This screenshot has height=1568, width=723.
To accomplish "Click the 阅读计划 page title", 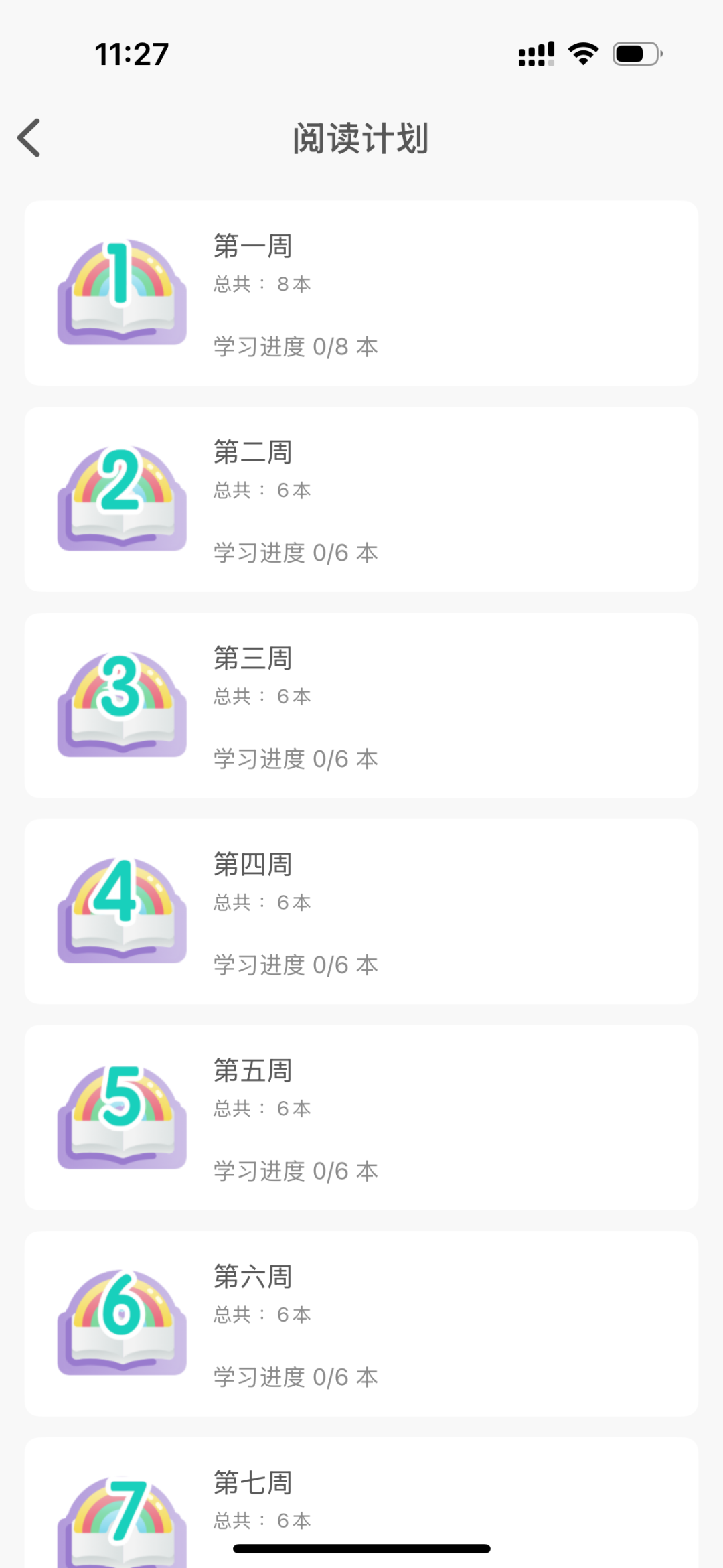I will (361, 139).
